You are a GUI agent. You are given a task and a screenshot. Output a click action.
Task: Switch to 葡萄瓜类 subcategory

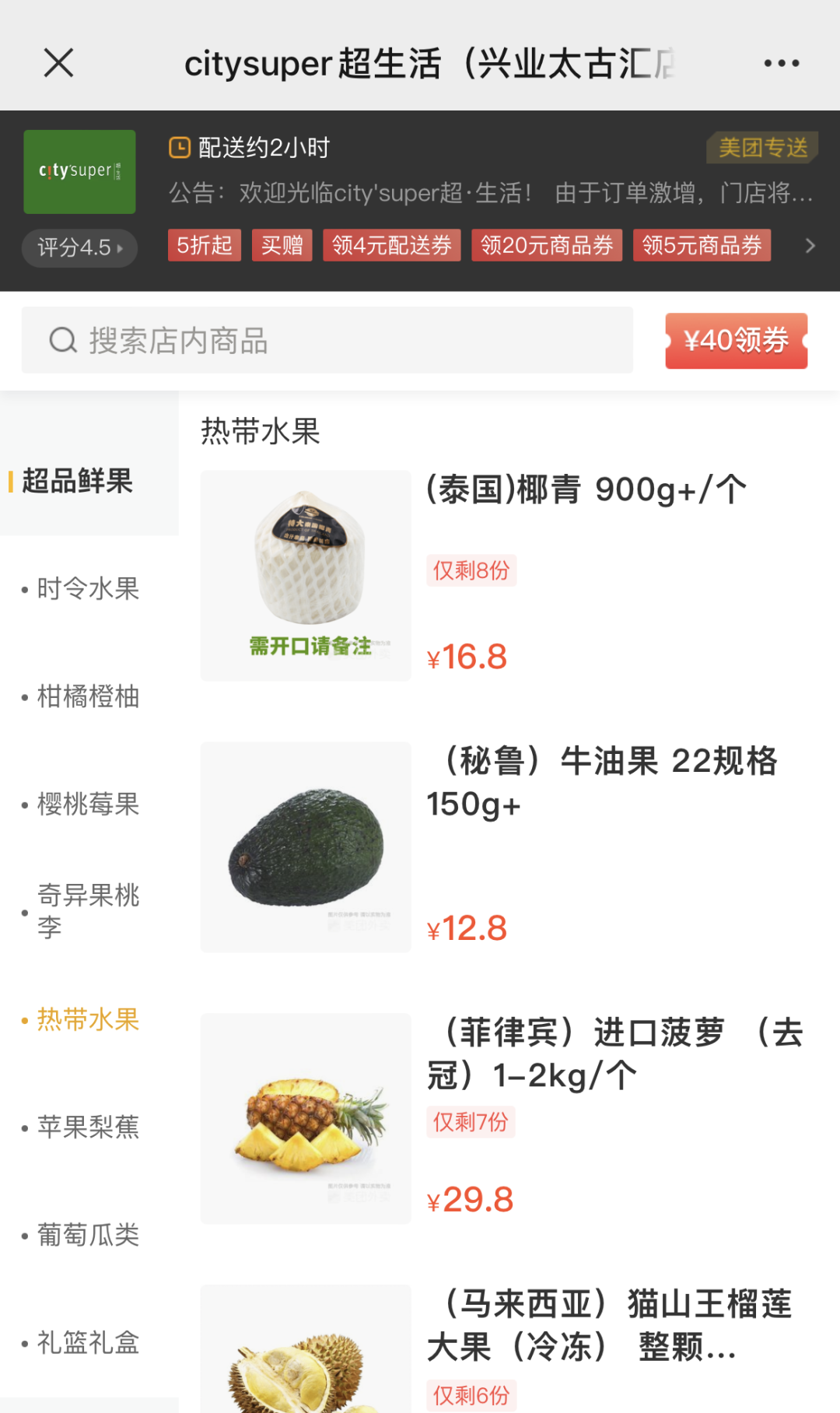[x=88, y=1234]
